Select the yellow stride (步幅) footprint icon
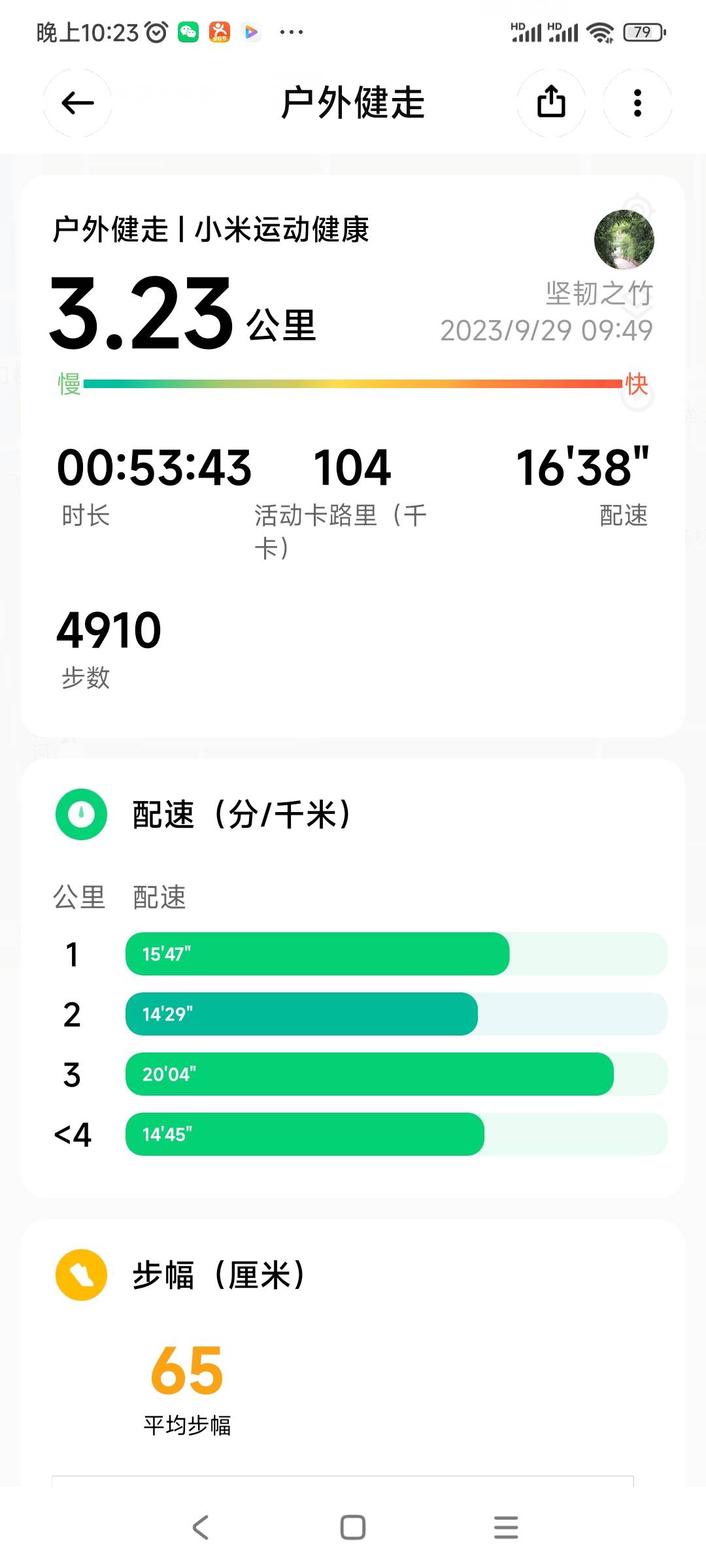 tap(80, 1275)
